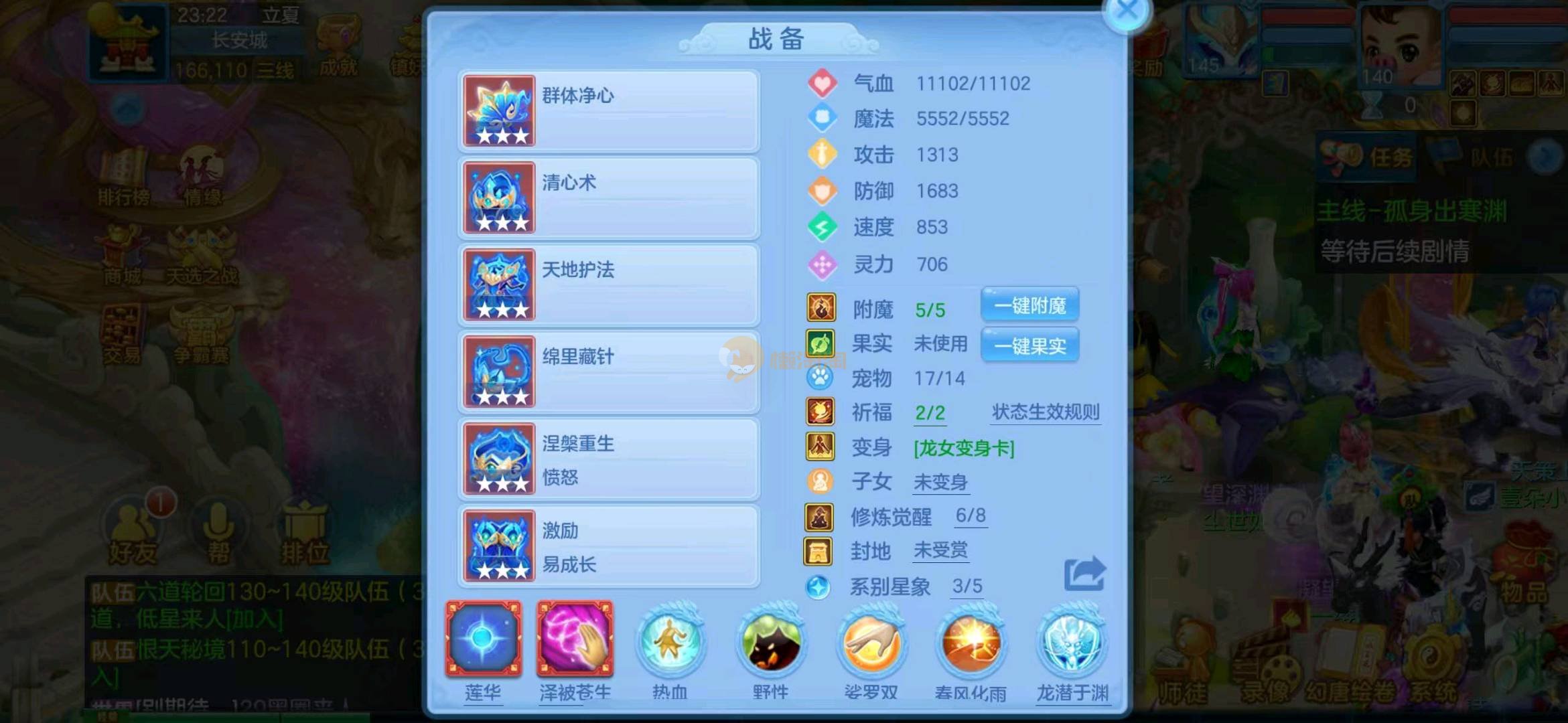Open the 状态生效规则 link
The height and width of the screenshot is (723, 1568).
pyautogui.click(x=1045, y=412)
